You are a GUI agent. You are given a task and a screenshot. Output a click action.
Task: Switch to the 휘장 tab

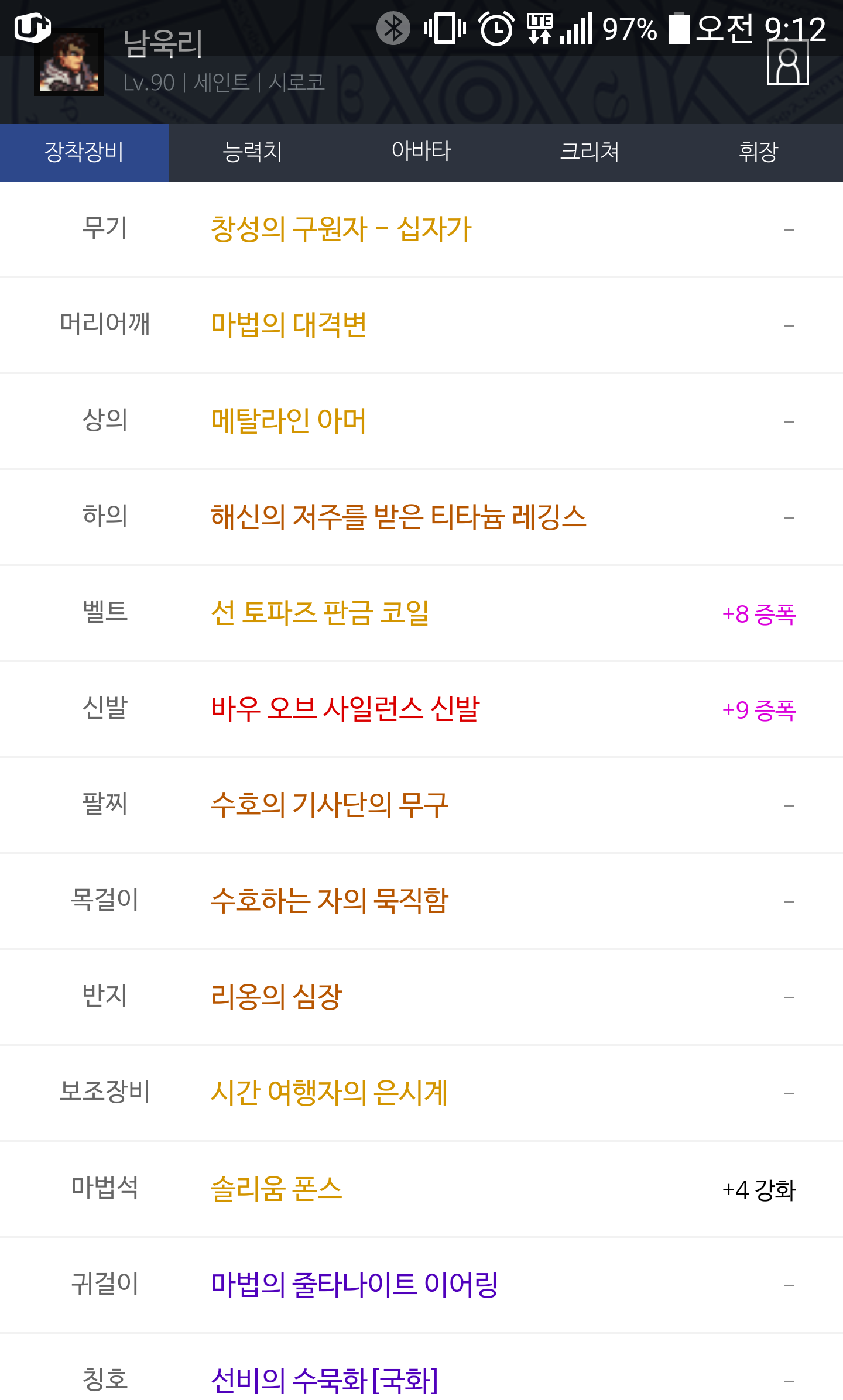tap(759, 152)
